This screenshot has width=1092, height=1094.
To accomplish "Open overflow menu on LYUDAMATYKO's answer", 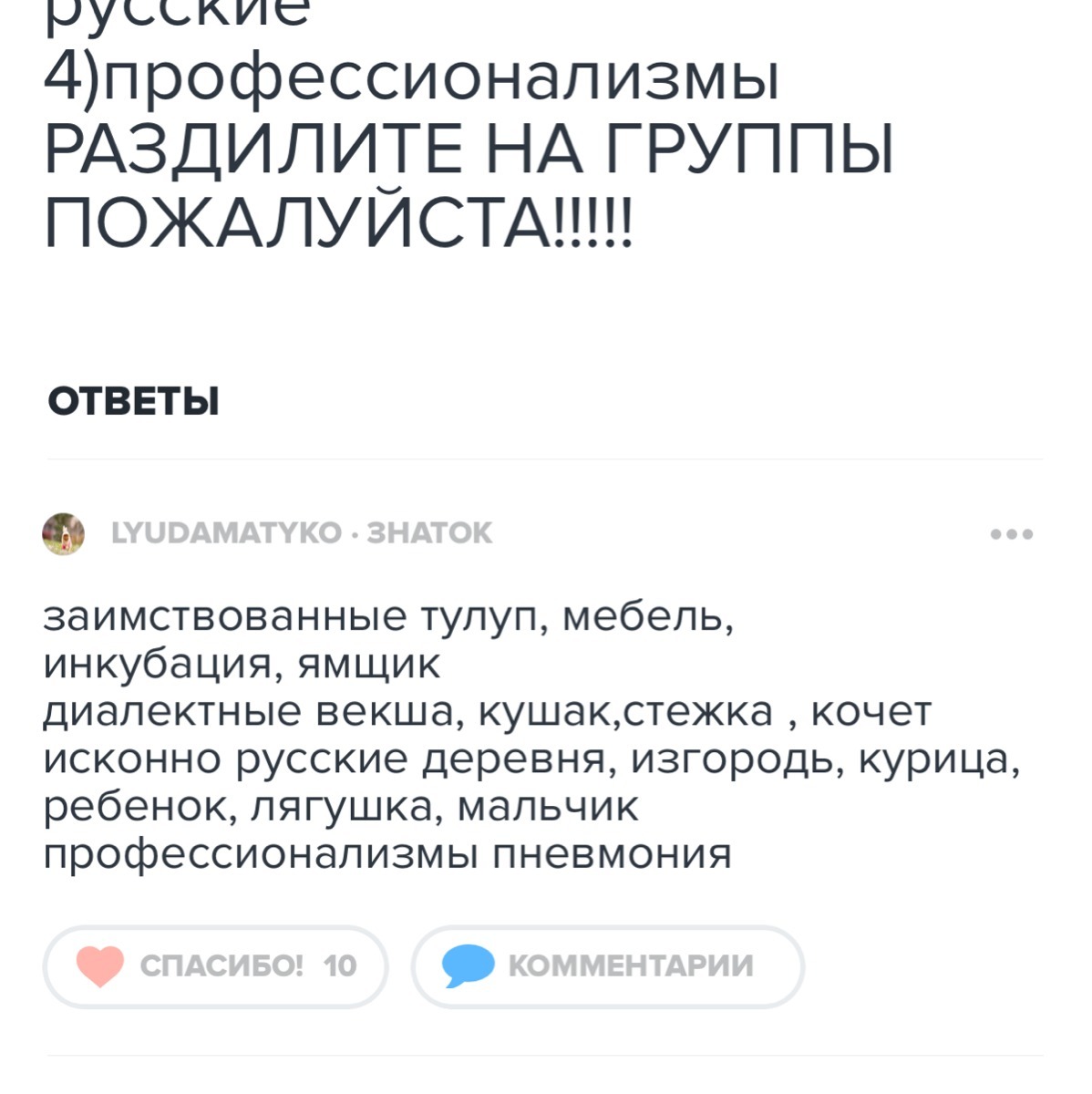I will (1012, 534).
